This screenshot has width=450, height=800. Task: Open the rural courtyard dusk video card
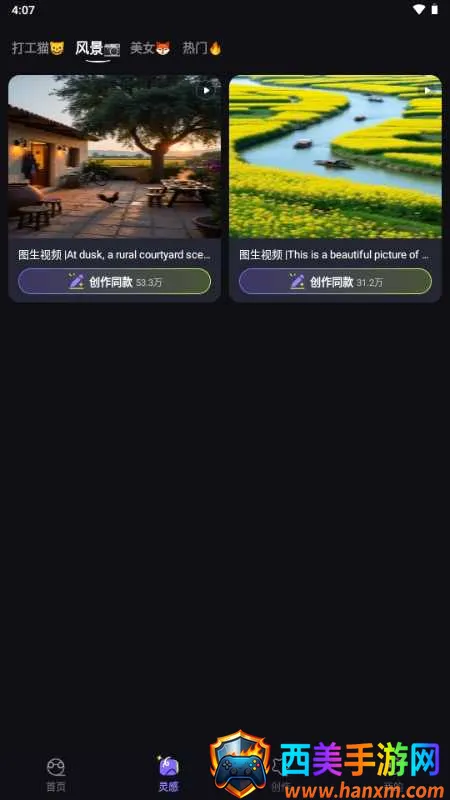point(115,157)
